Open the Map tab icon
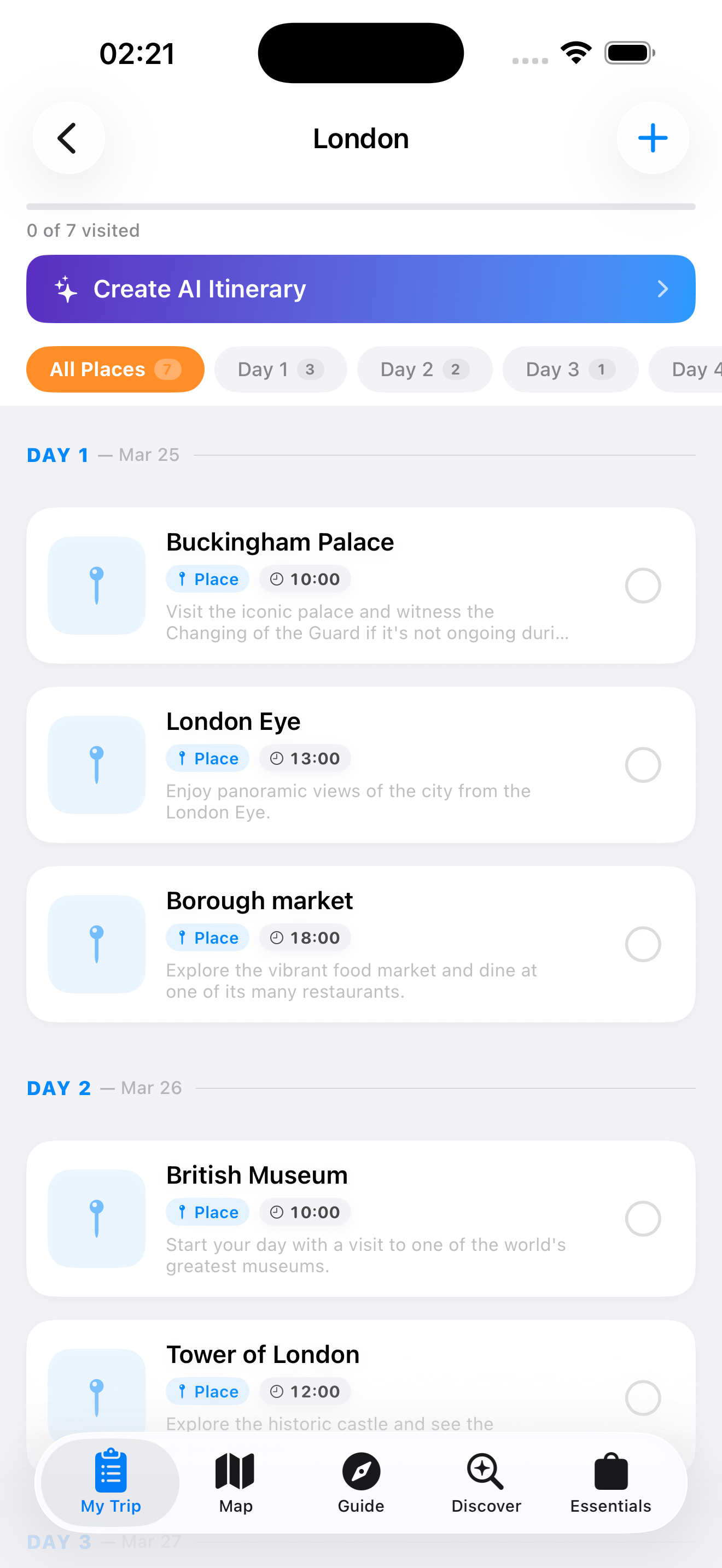Viewport: 722px width, 1568px height. (x=235, y=1473)
